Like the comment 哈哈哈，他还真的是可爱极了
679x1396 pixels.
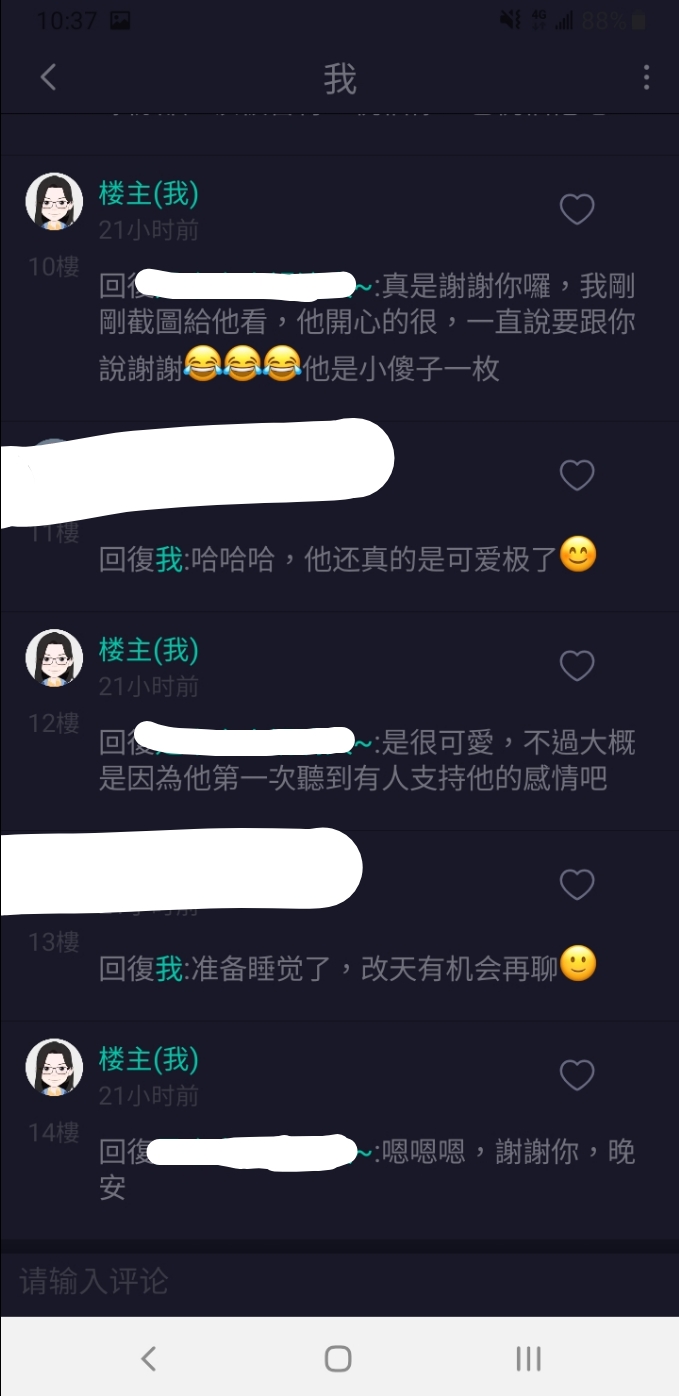(576, 475)
